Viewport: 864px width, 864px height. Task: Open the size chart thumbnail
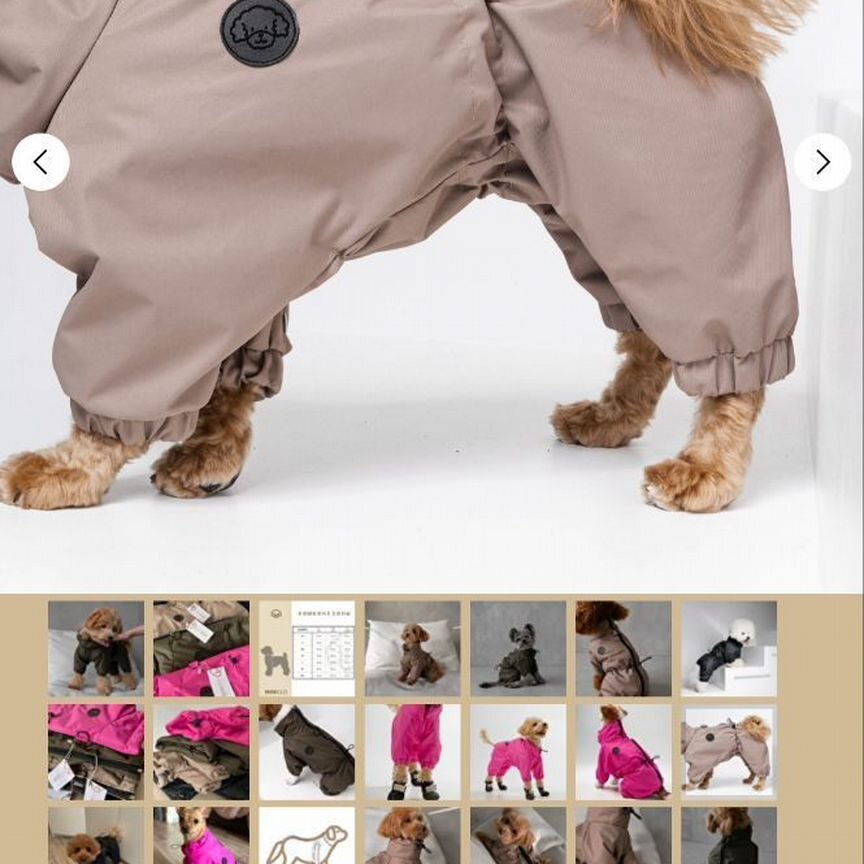point(307,648)
